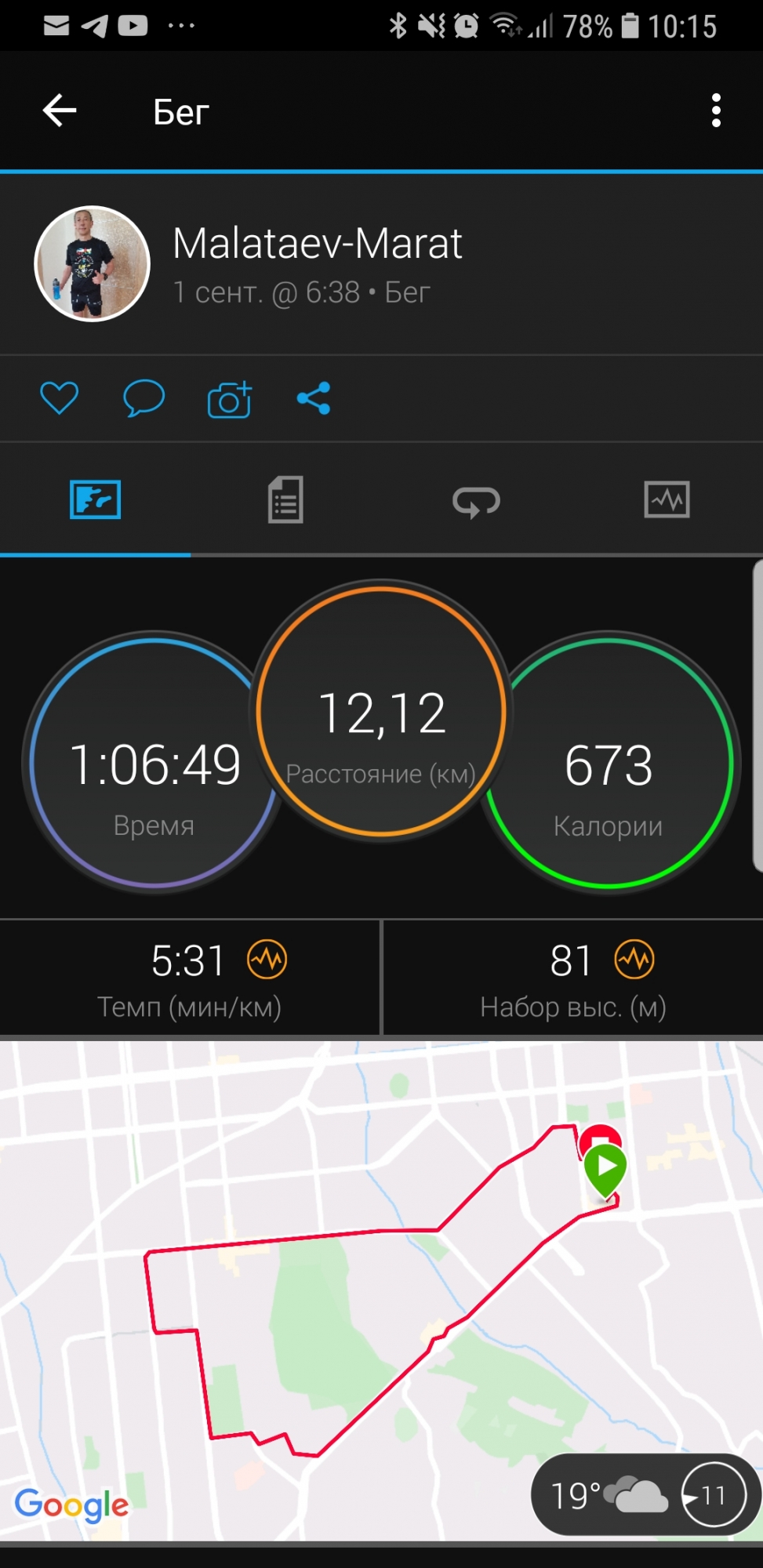Share this run activity
763x1568 pixels.
[314, 398]
